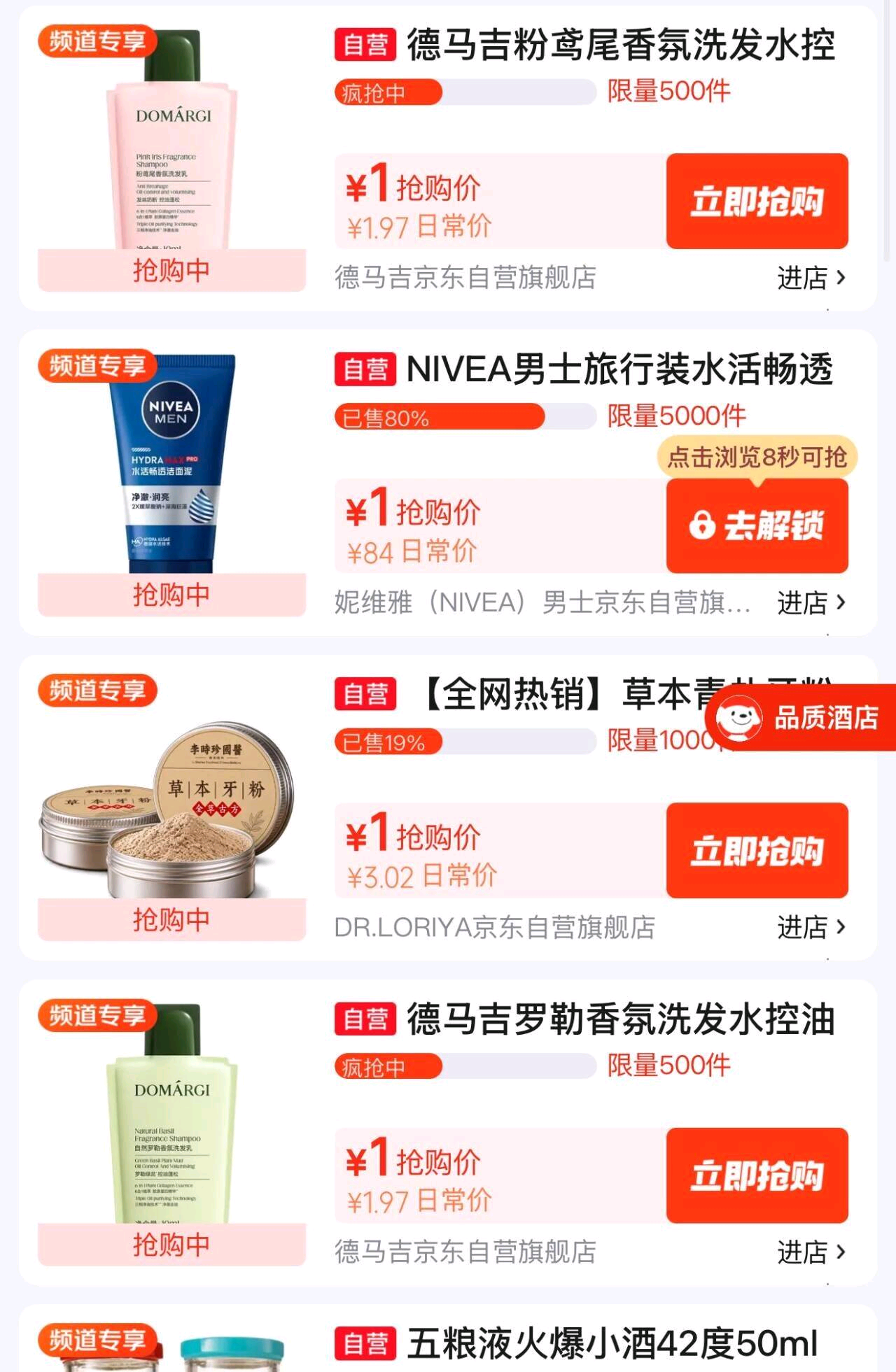Enter 德马吉京东自营旗舰店 under the pink shampoo
896x1372 pixels.
811,278
